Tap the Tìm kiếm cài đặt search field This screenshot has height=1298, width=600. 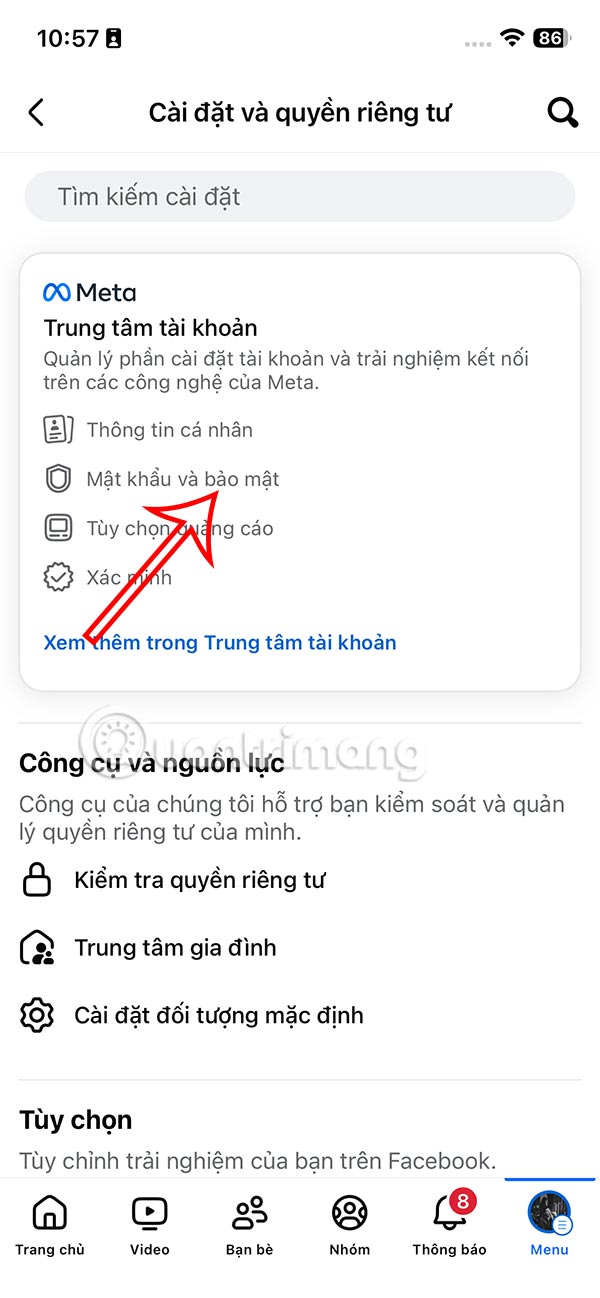coord(300,196)
